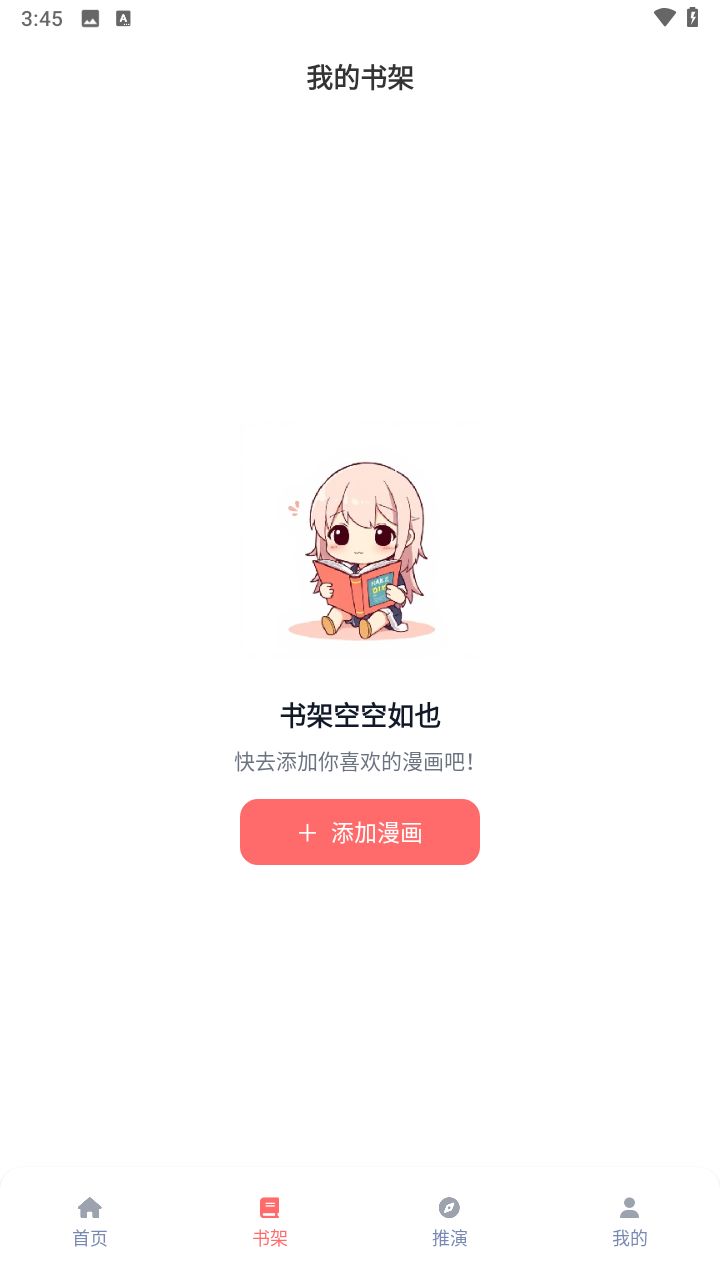Viewport: 720px width, 1280px height.
Task: Switch to the 首页 tab
Action: (x=90, y=1222)
